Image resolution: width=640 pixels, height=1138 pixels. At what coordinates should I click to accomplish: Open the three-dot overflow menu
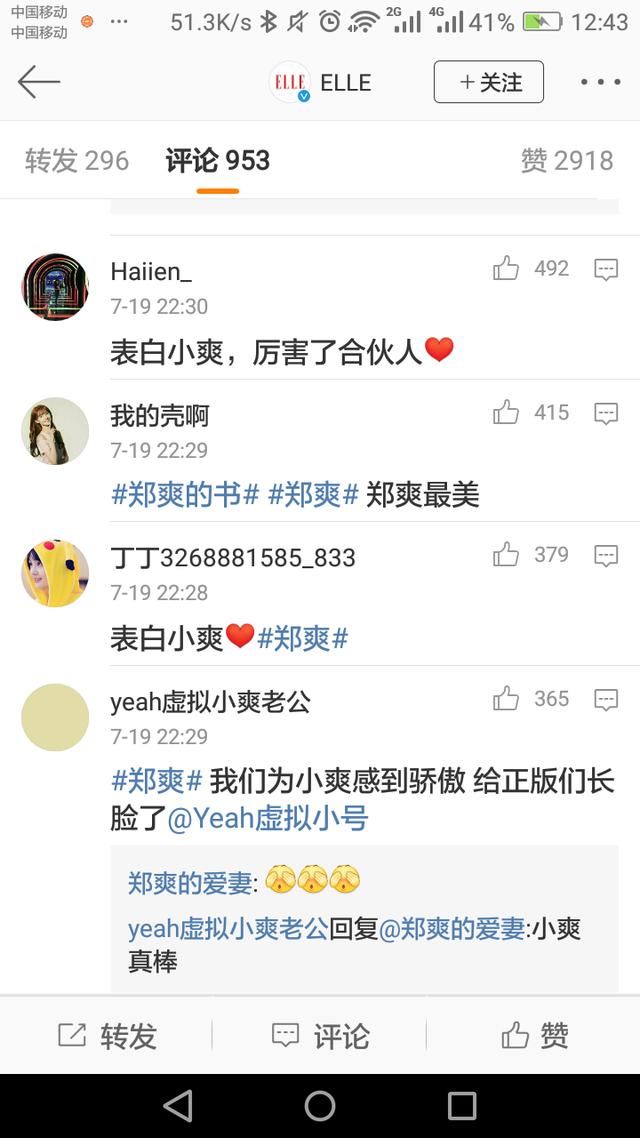pyautogui.click(x=600, y=82)
